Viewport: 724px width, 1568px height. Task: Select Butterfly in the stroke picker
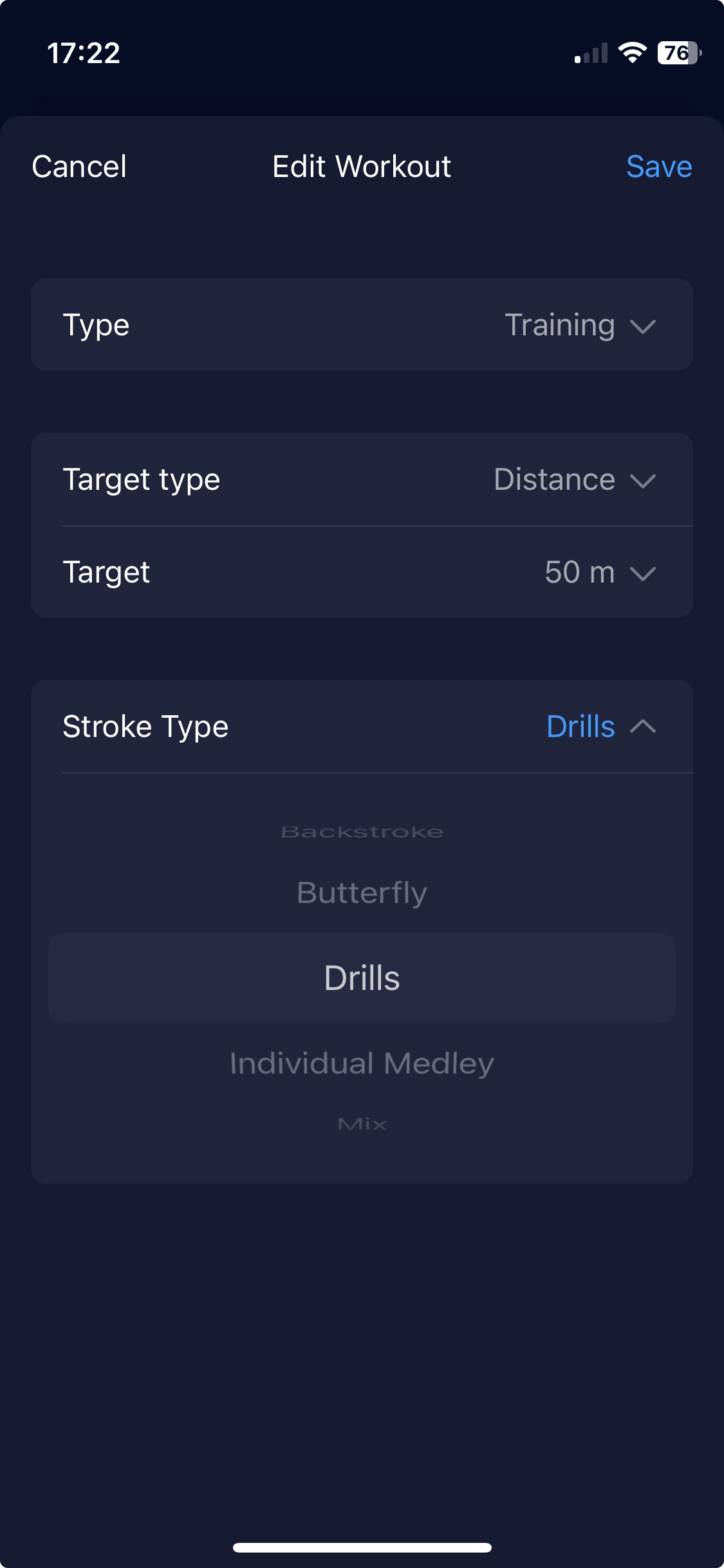point(362,893)
